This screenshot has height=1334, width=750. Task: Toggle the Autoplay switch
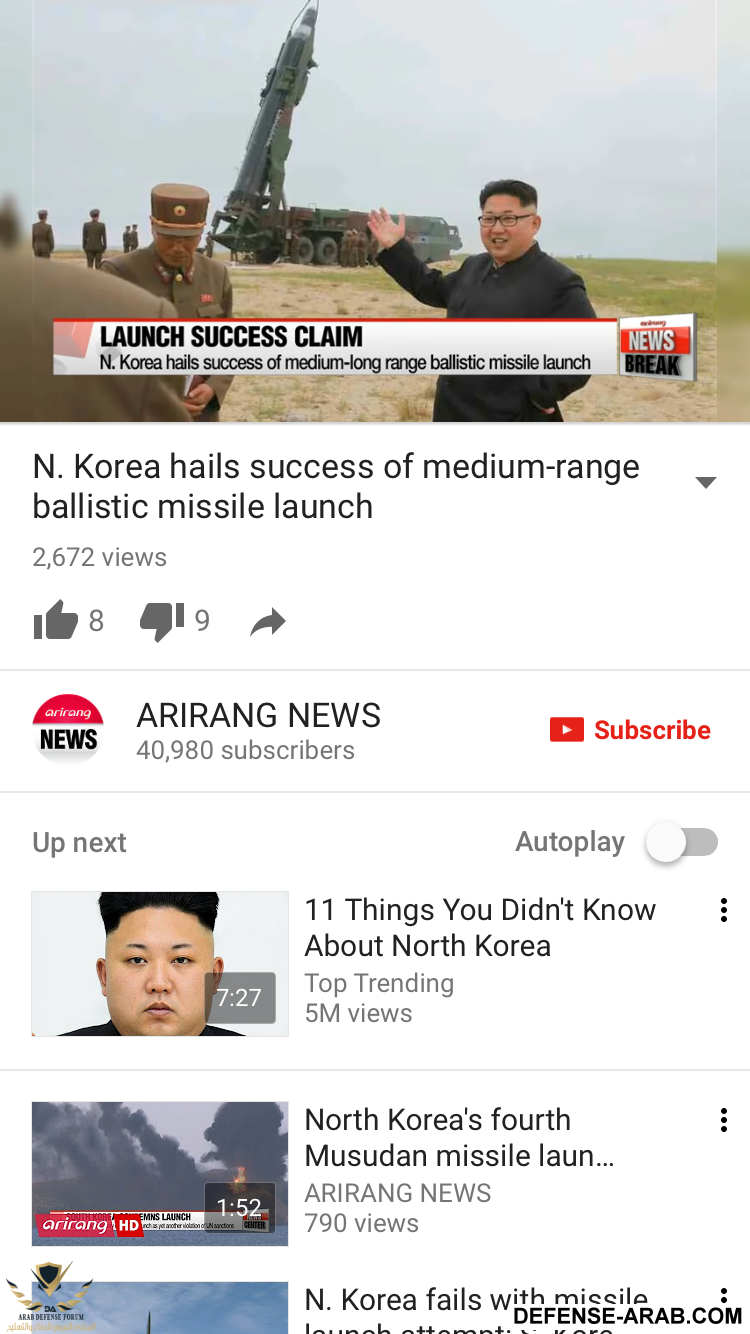click(682, 843)
